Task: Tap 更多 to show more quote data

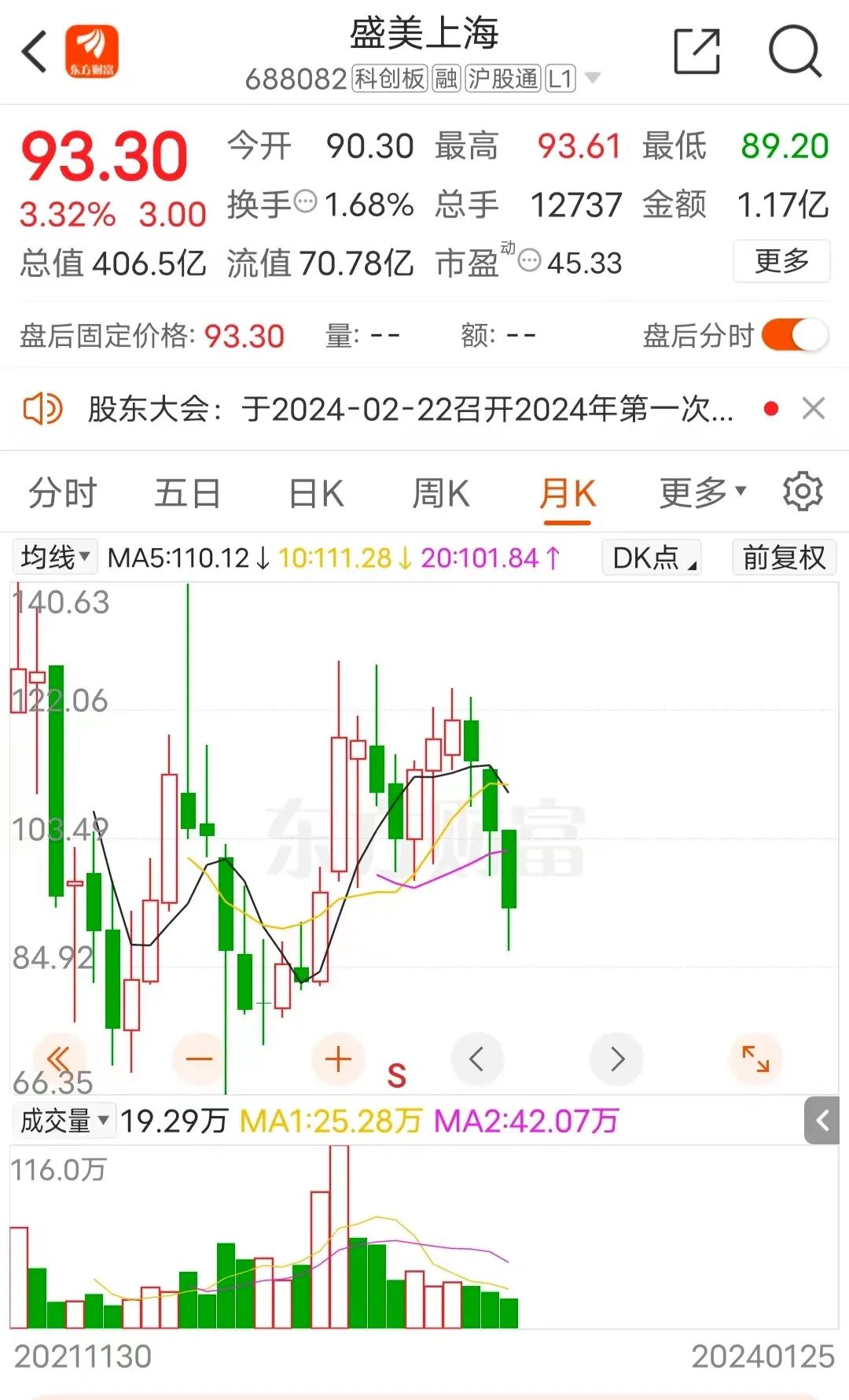Action: 781,261
